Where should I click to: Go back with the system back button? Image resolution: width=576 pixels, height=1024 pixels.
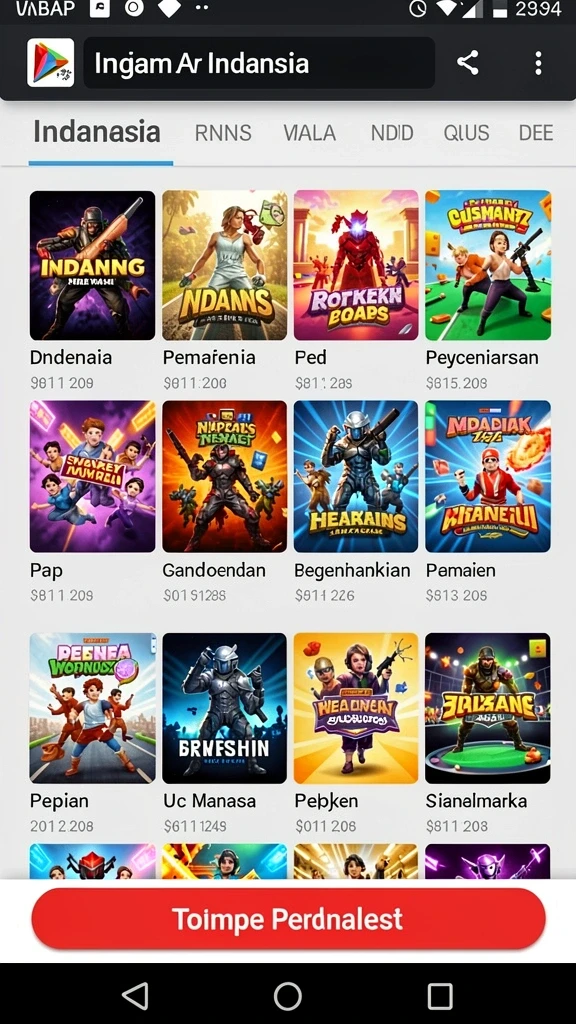click(135, 996)
